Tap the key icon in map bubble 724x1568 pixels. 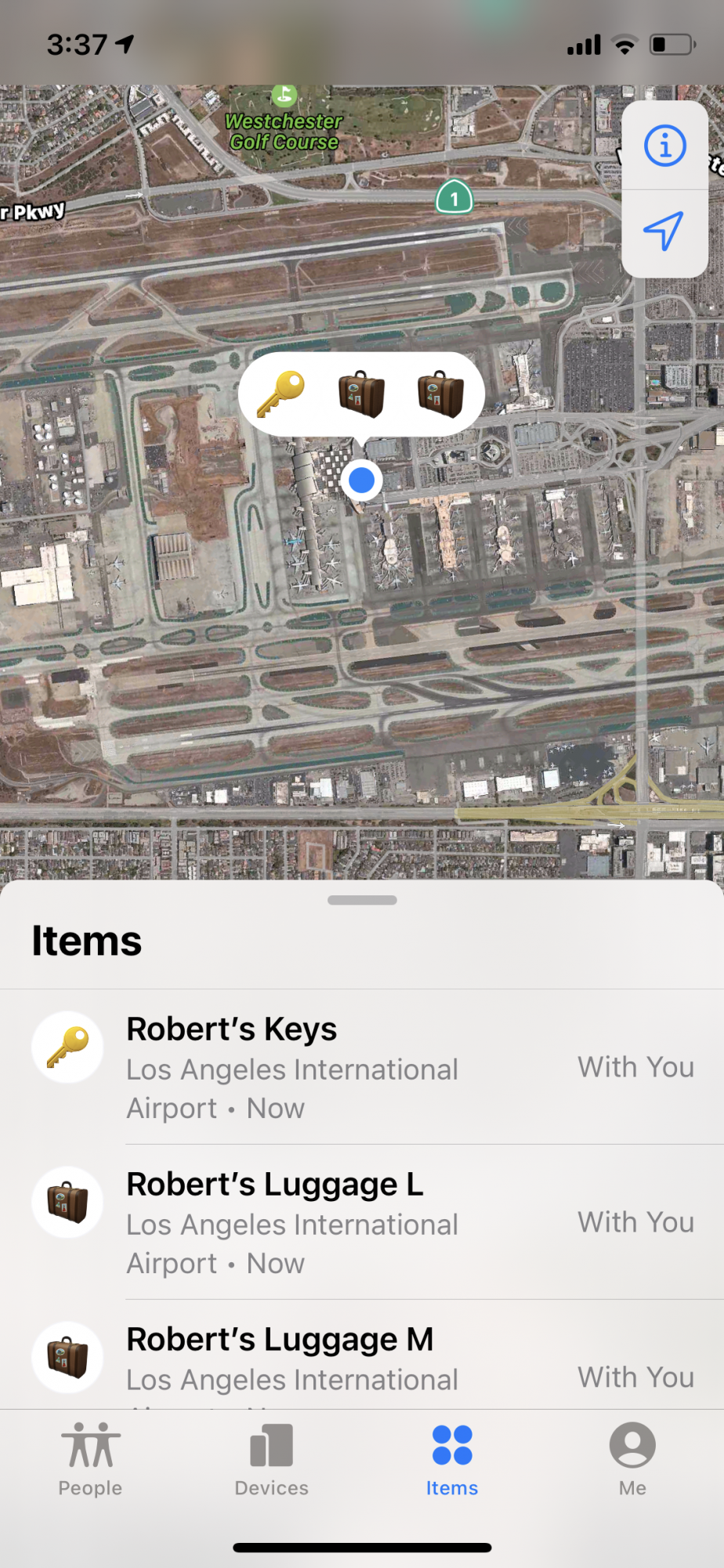tap(281, 394)
